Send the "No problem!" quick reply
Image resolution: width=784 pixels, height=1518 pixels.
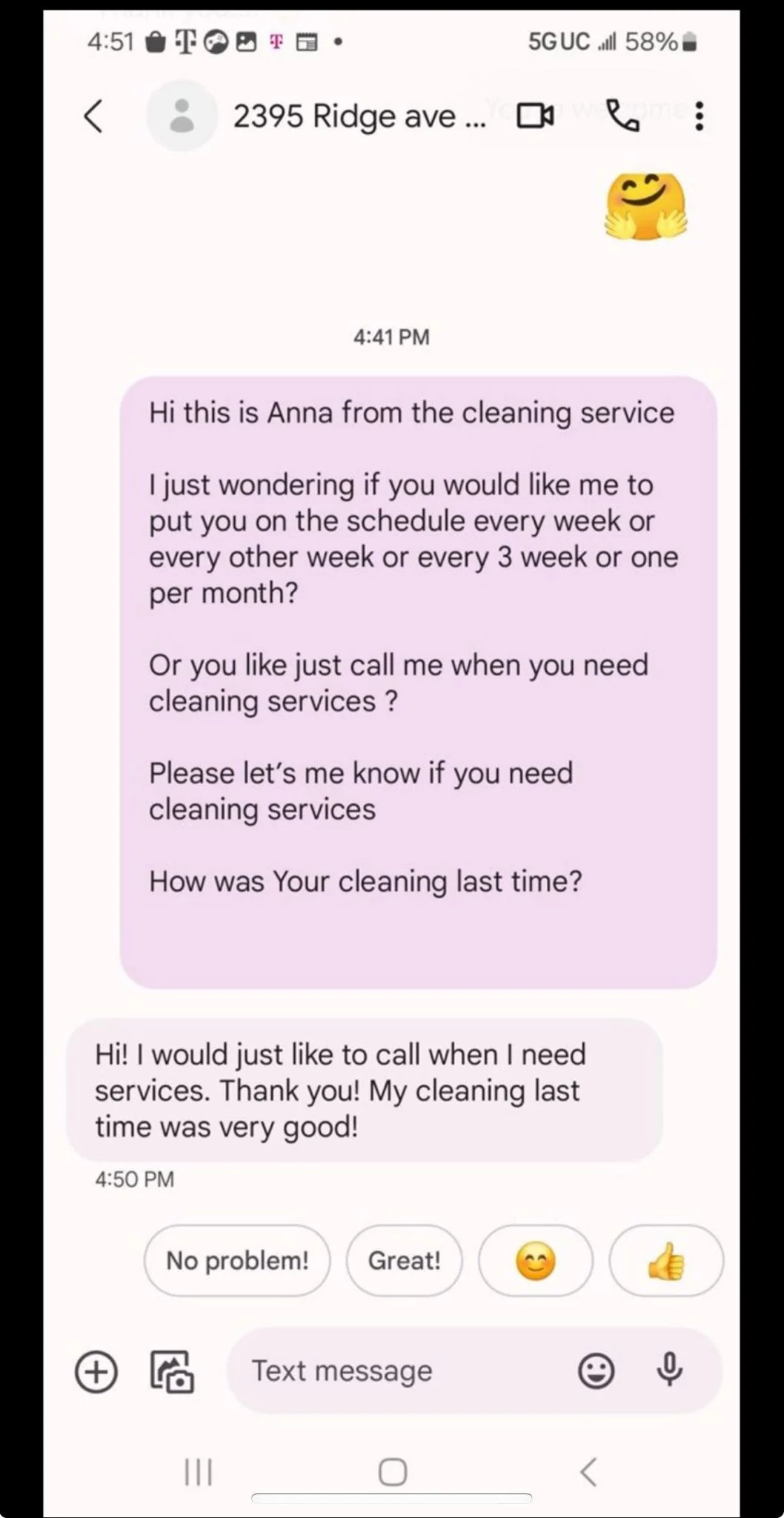tap(237, 1261)
